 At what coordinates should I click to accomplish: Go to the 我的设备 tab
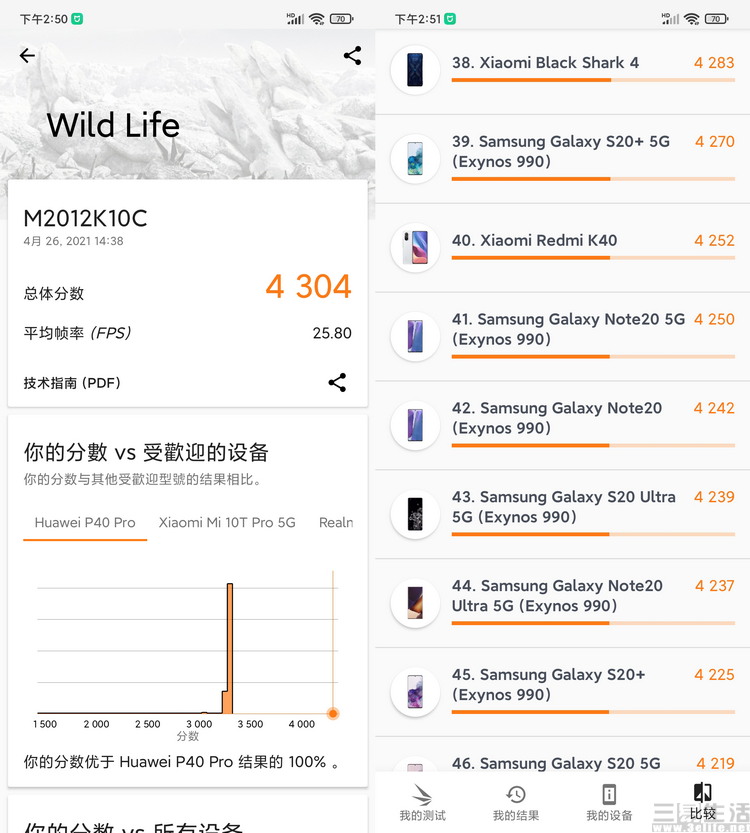point(609,802)
